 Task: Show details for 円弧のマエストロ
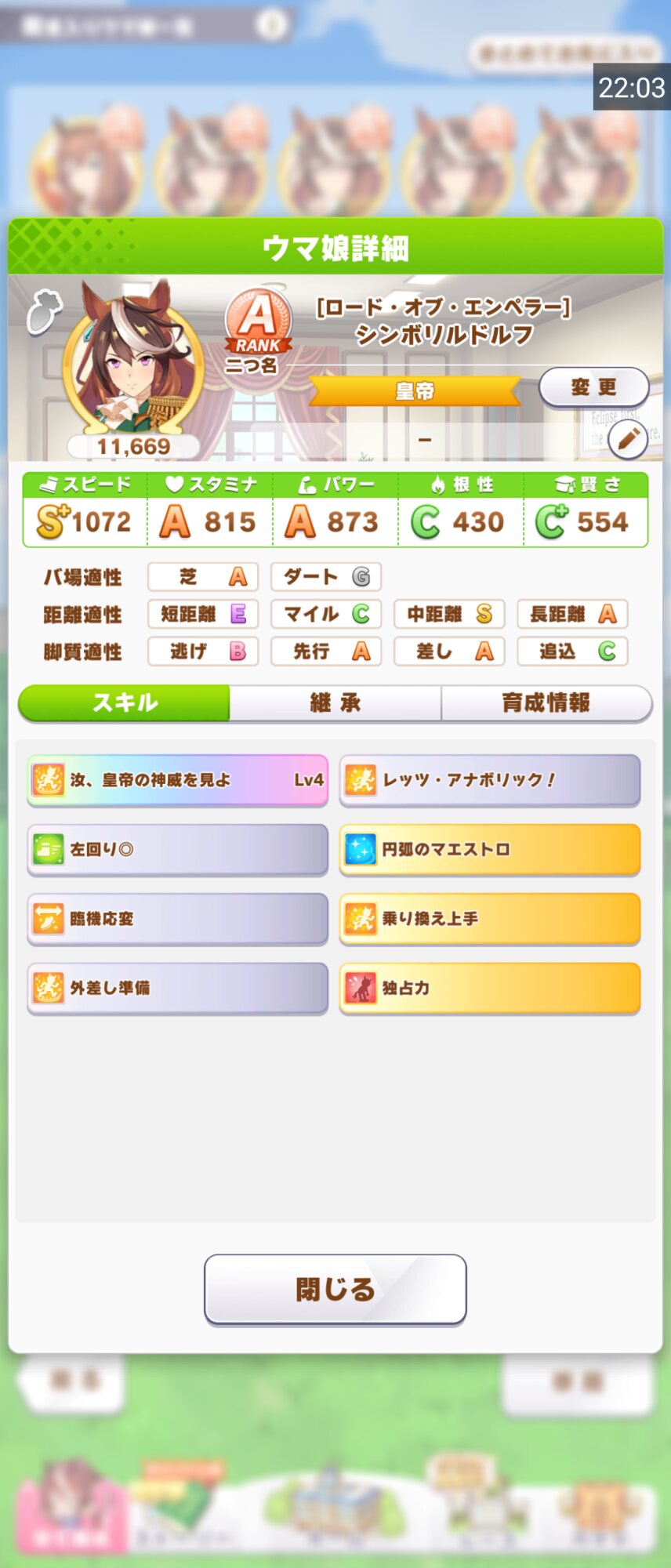pos(490,849)
